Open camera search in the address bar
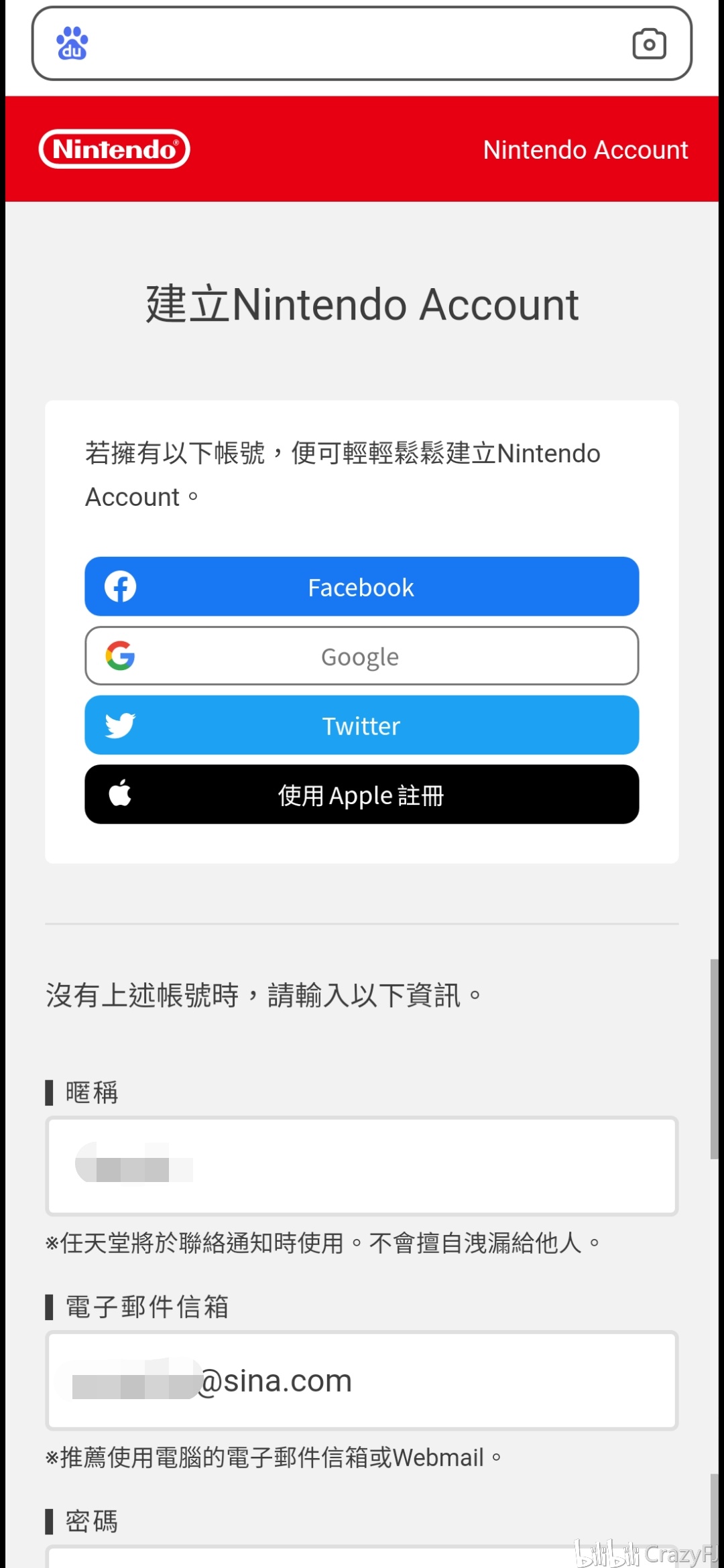 point(649,44)
